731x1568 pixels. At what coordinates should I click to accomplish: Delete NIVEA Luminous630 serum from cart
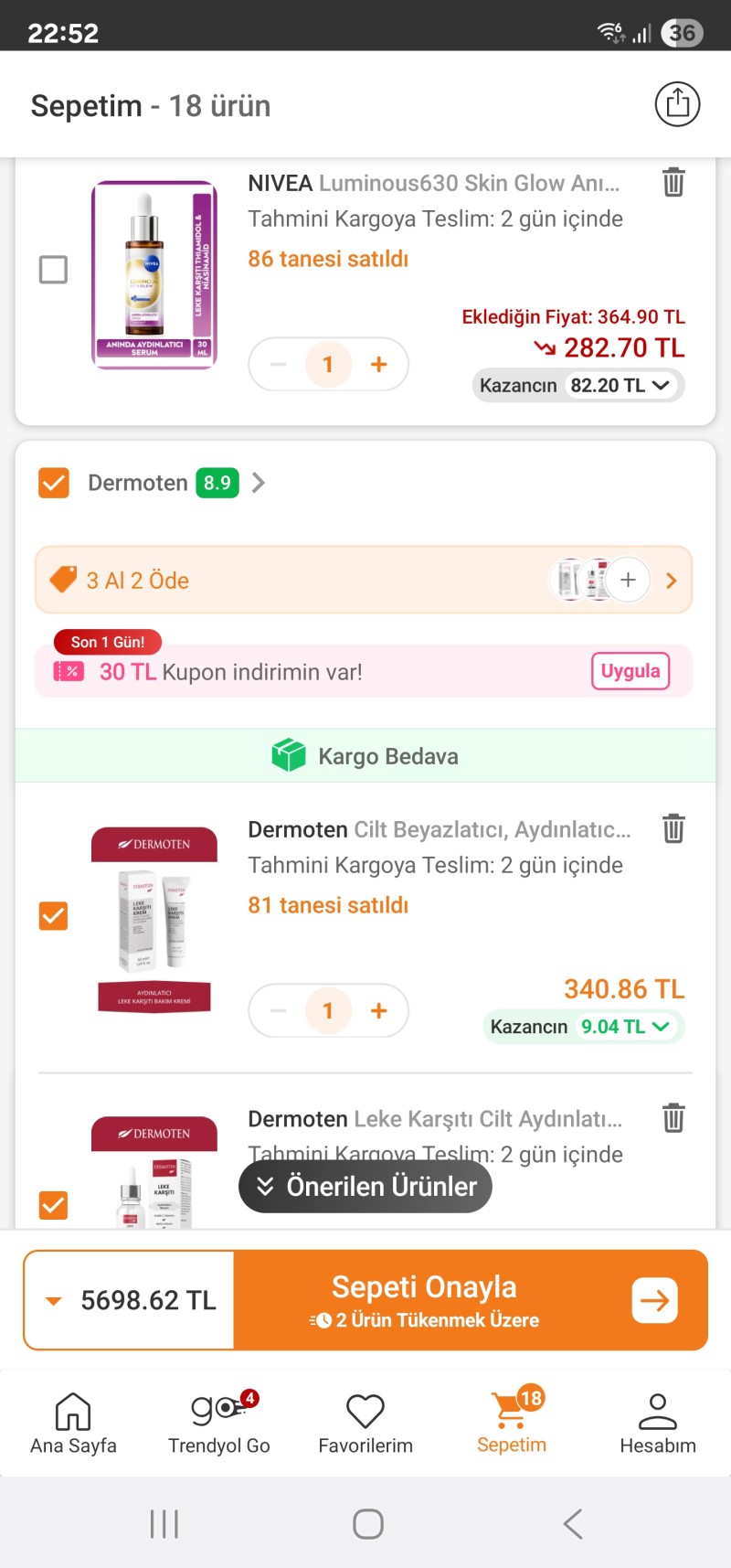(673, 182)
